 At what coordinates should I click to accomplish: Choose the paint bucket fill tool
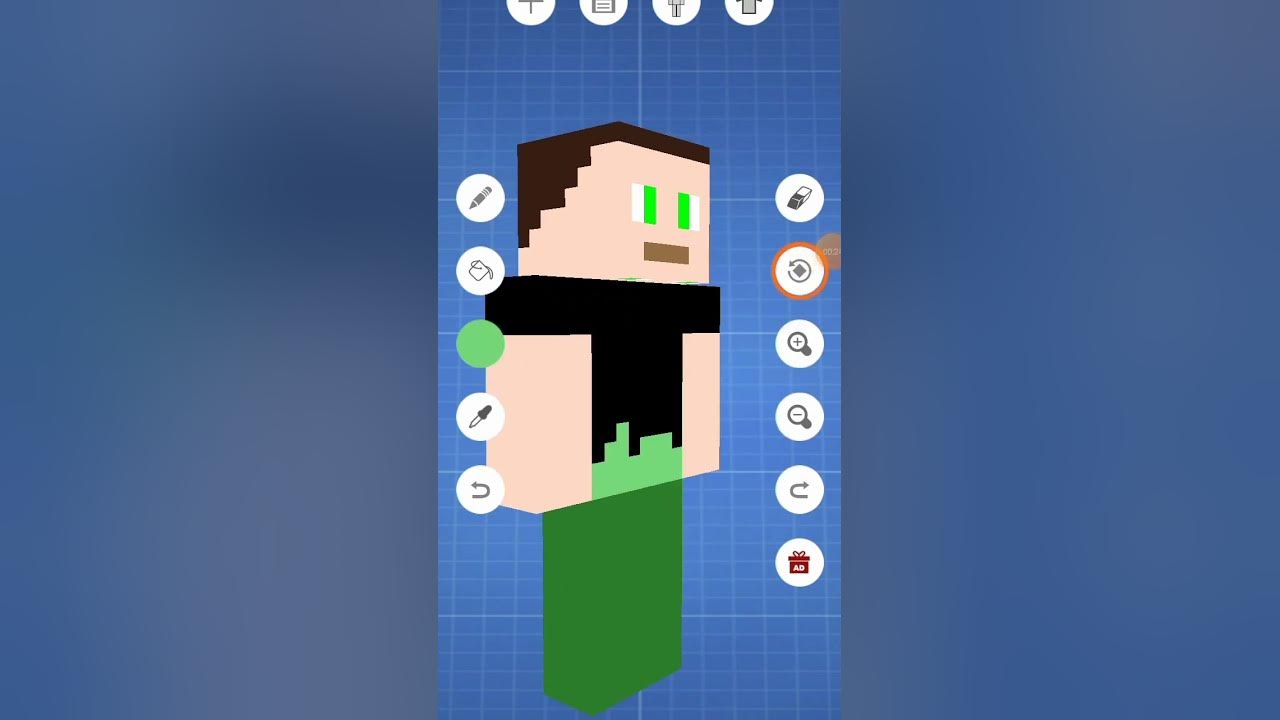coord(480,271)
